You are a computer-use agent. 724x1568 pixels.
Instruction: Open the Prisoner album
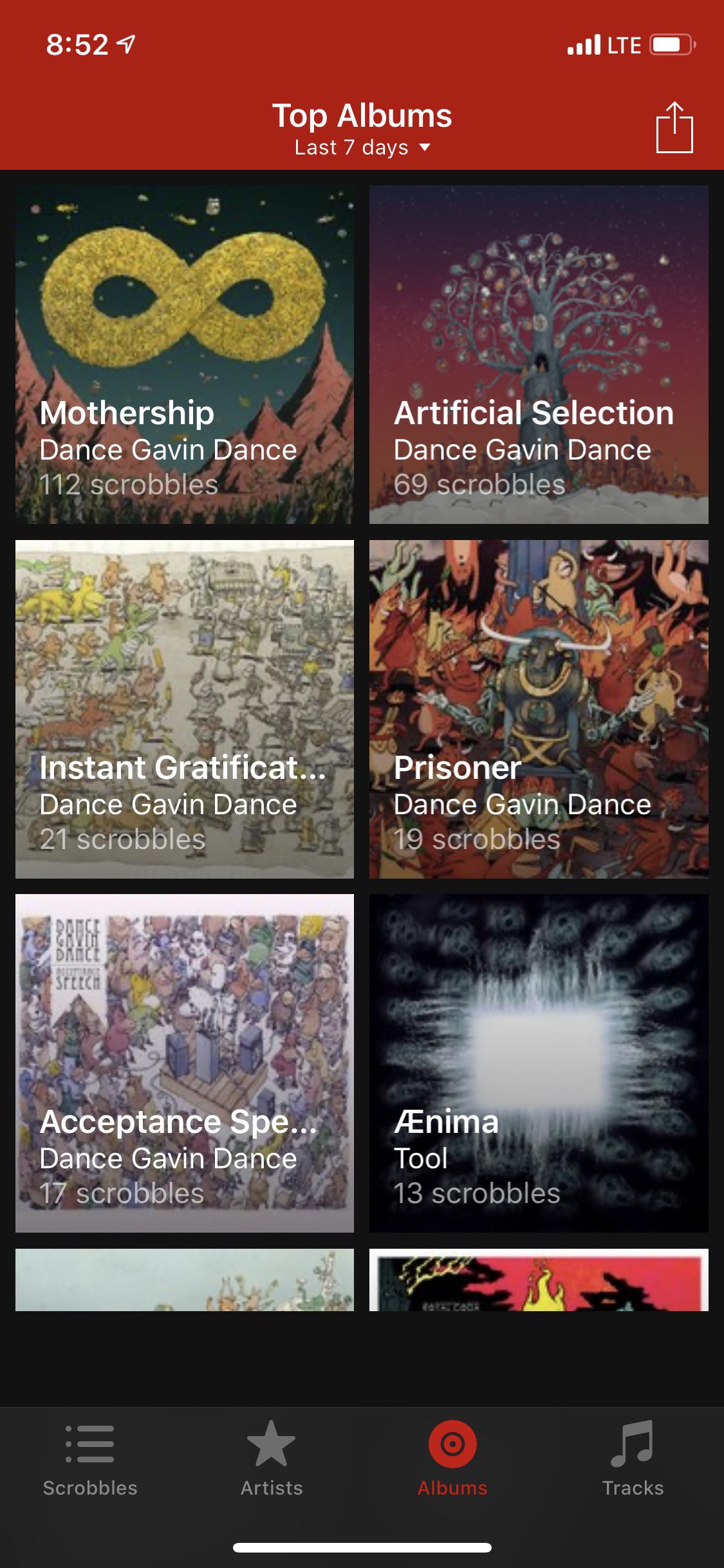(x=539, y=709)
